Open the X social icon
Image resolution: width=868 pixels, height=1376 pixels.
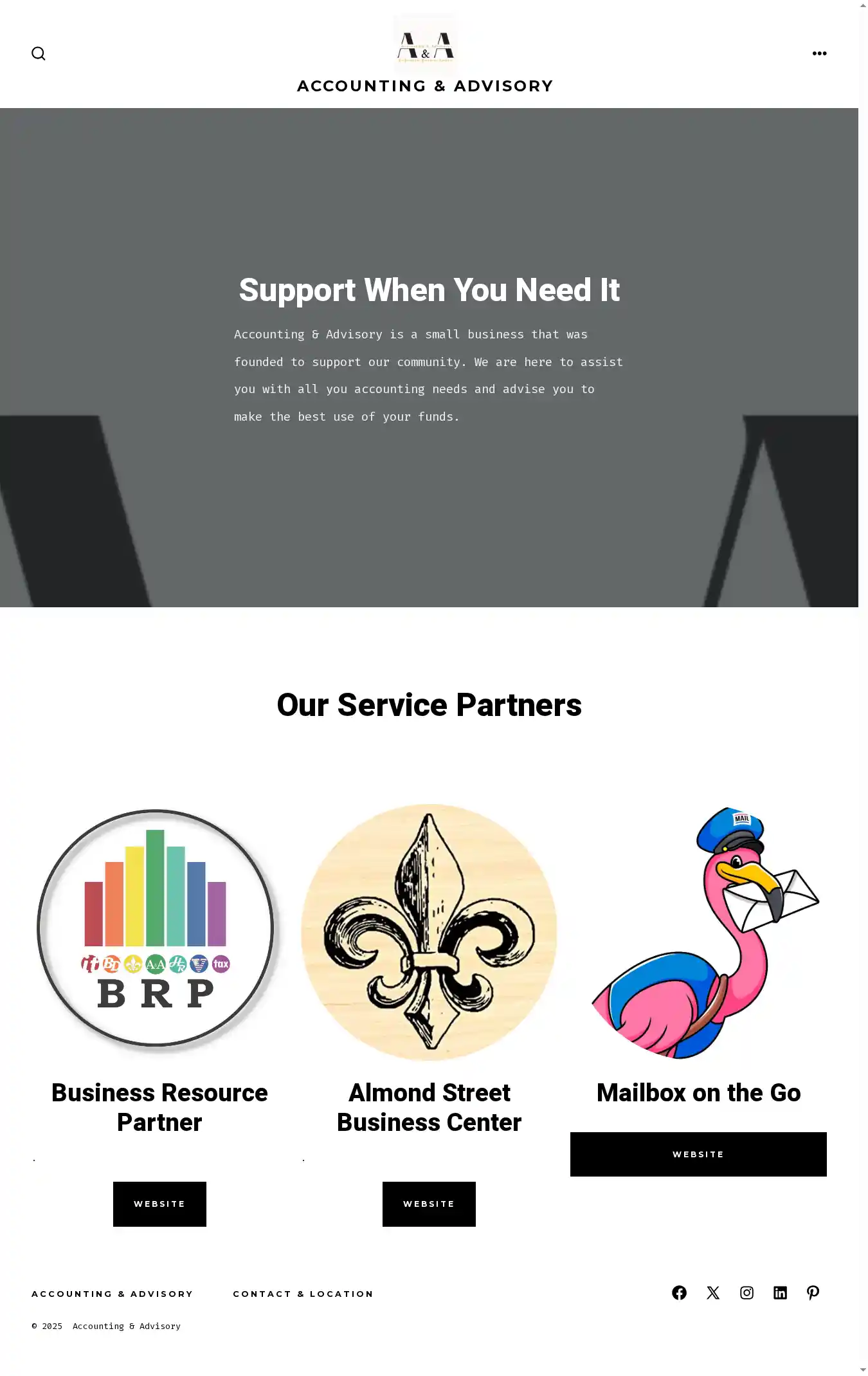point(713,1293)
